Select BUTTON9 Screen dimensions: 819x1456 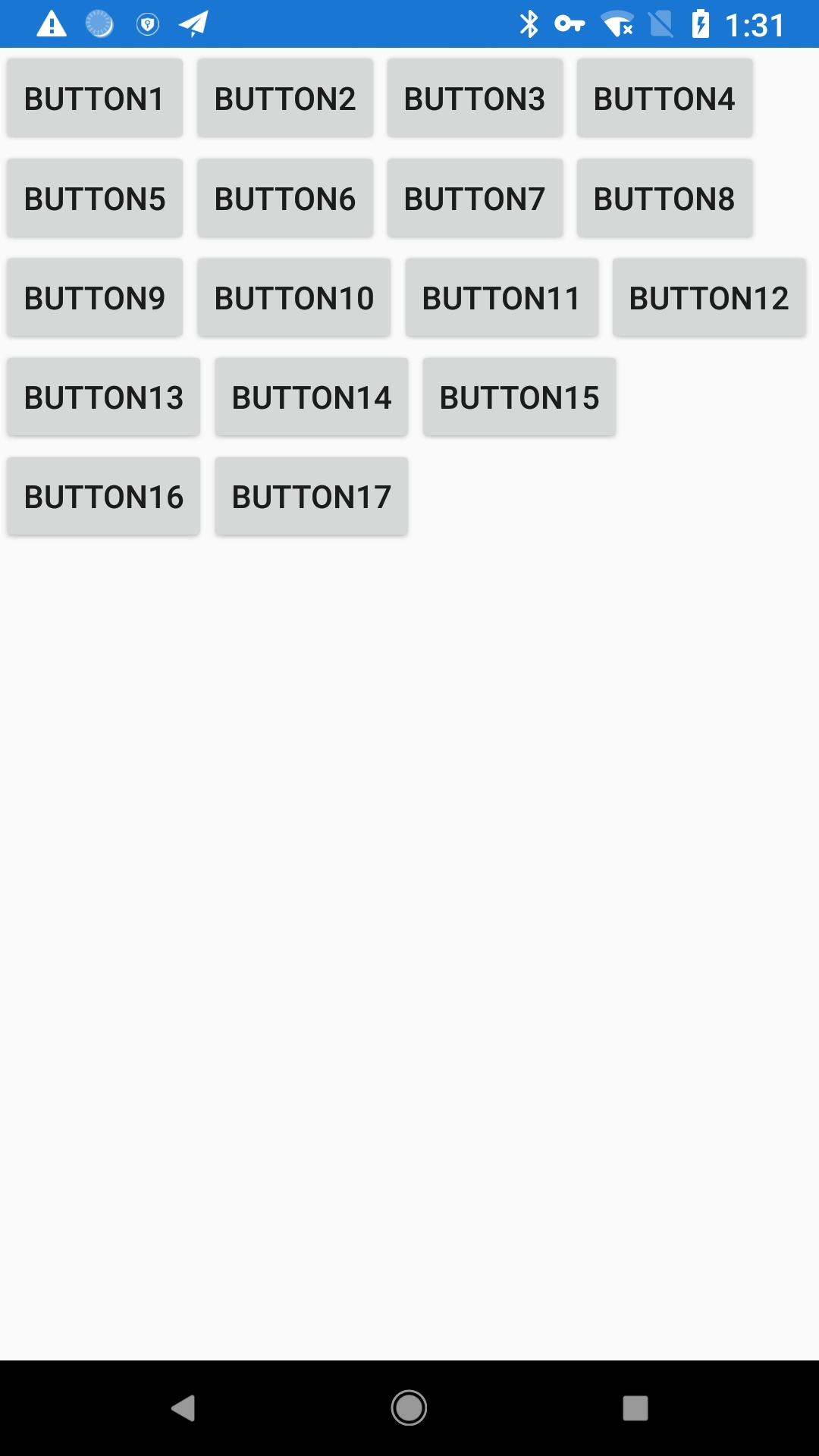95,298
